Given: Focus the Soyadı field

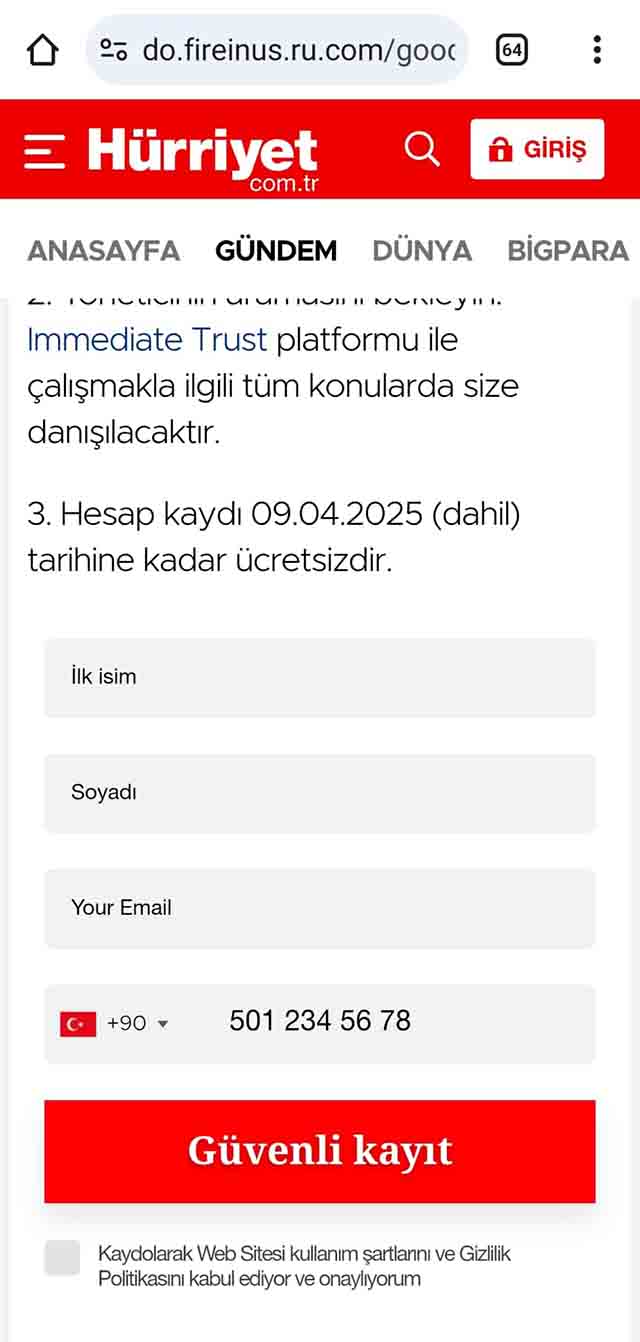Looking at the screenshot, I should (320, 792).
